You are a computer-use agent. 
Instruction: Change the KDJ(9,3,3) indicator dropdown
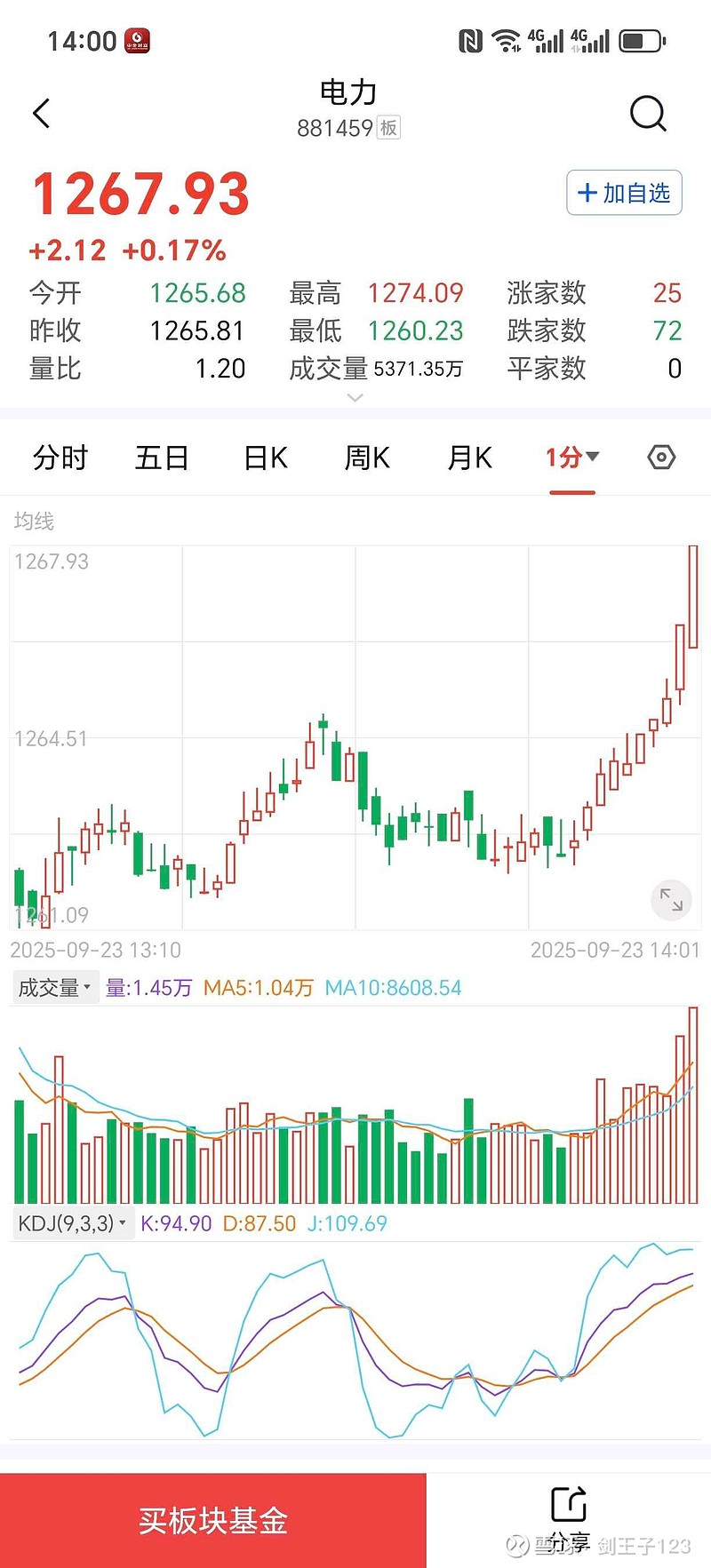pyautogui.click(x=72, y=1223)
